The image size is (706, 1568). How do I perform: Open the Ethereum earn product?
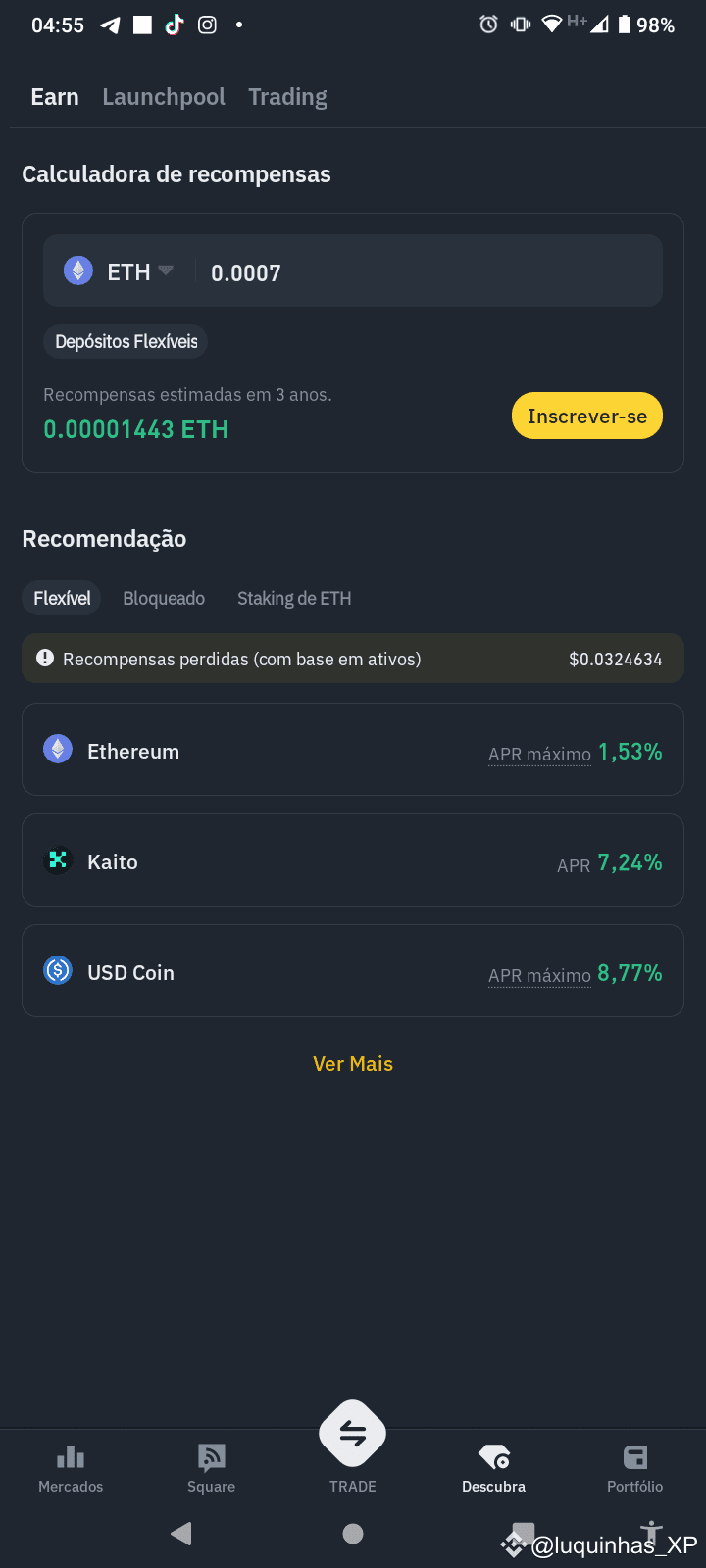(x=353, y=750)
